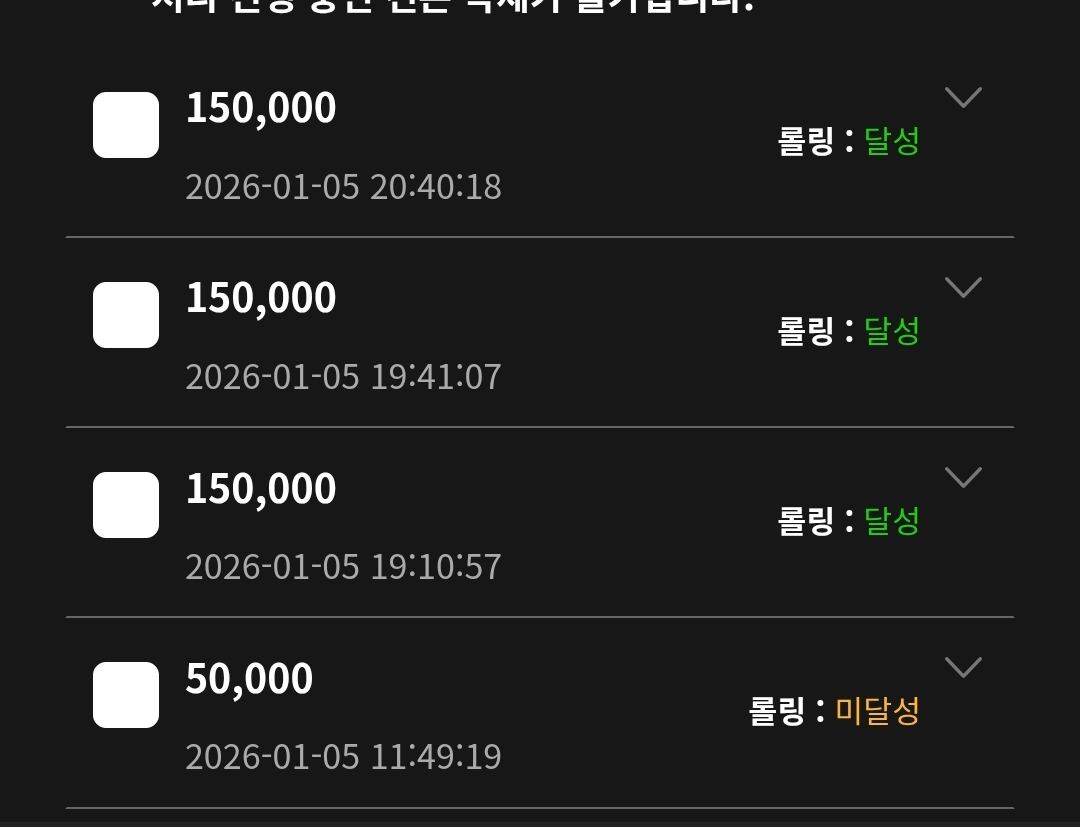Check the box for the 19:10:57 entry
The height and width of the screenshot is (827, 1080).
pyautogui.click(x=126, y=505)
